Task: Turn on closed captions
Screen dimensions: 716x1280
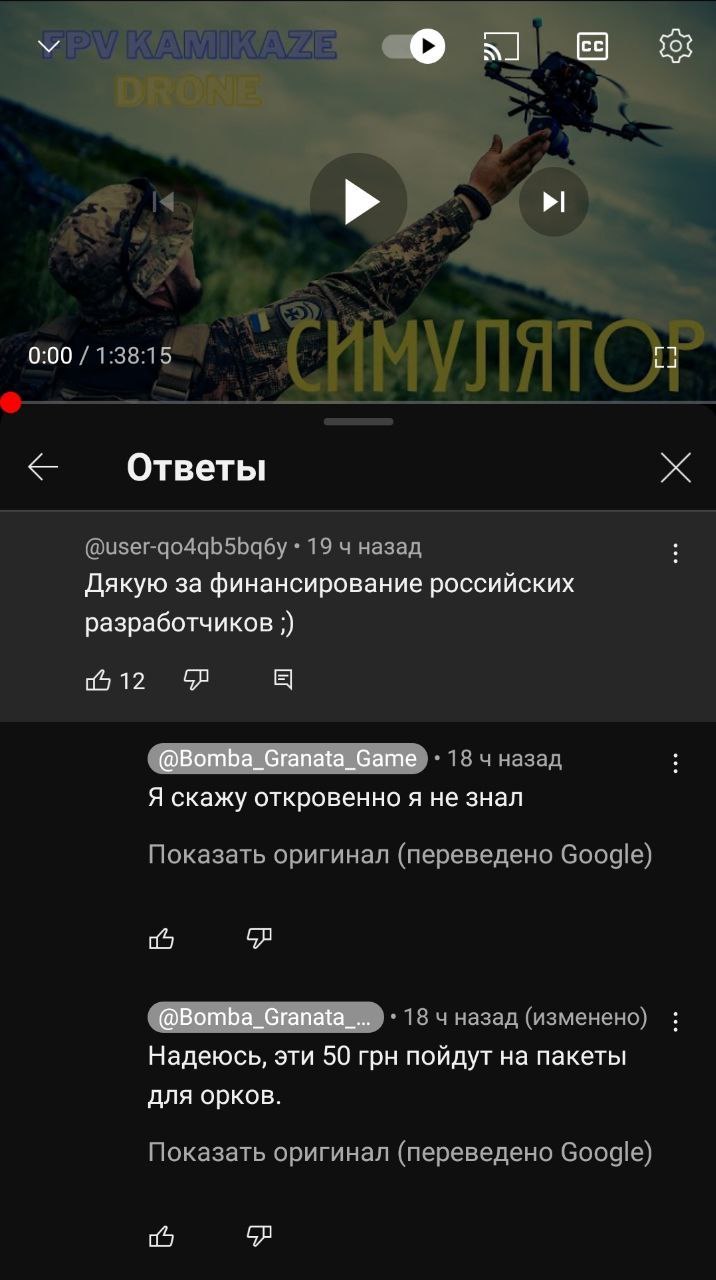Action: click(592, 46)
